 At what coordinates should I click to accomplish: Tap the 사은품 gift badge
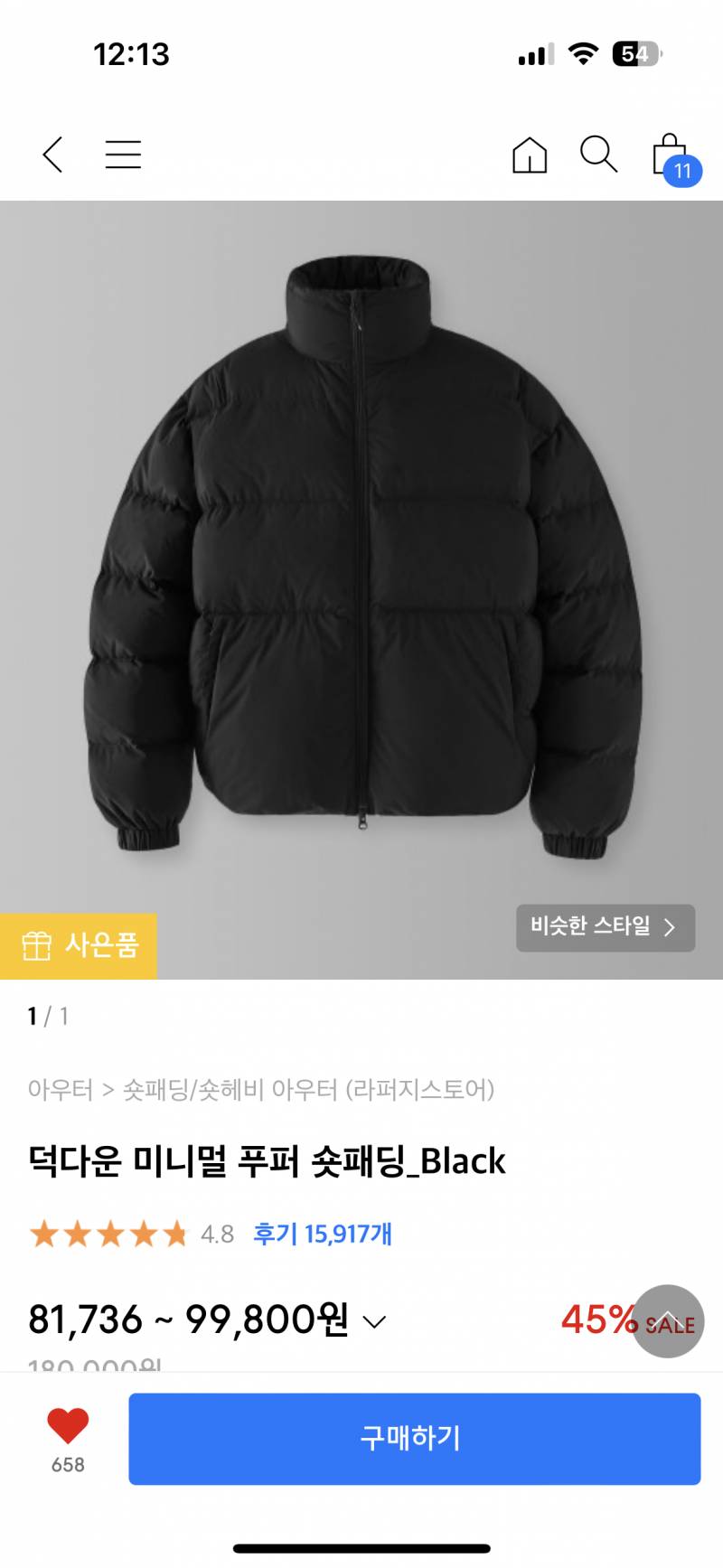79,944
